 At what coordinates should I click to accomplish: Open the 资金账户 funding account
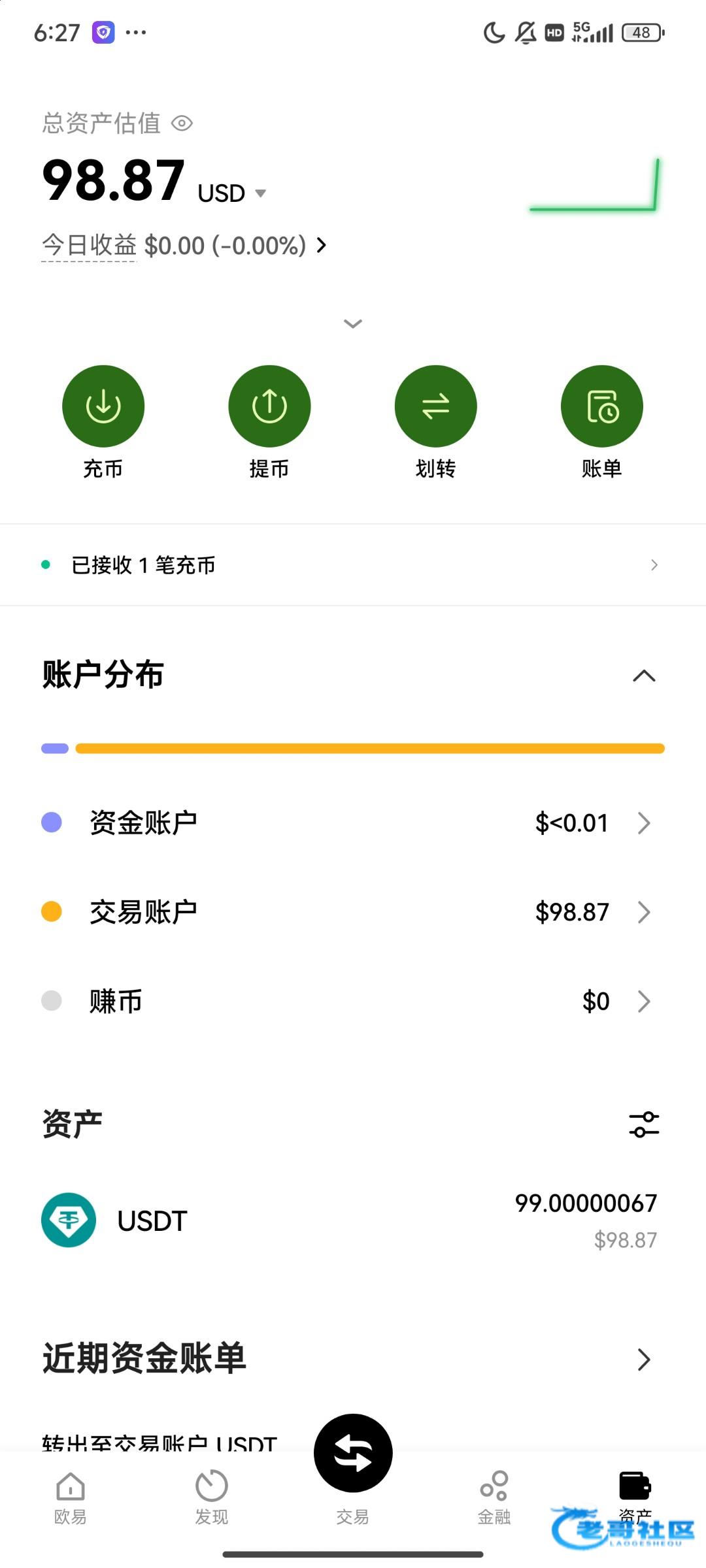point(353,823)
